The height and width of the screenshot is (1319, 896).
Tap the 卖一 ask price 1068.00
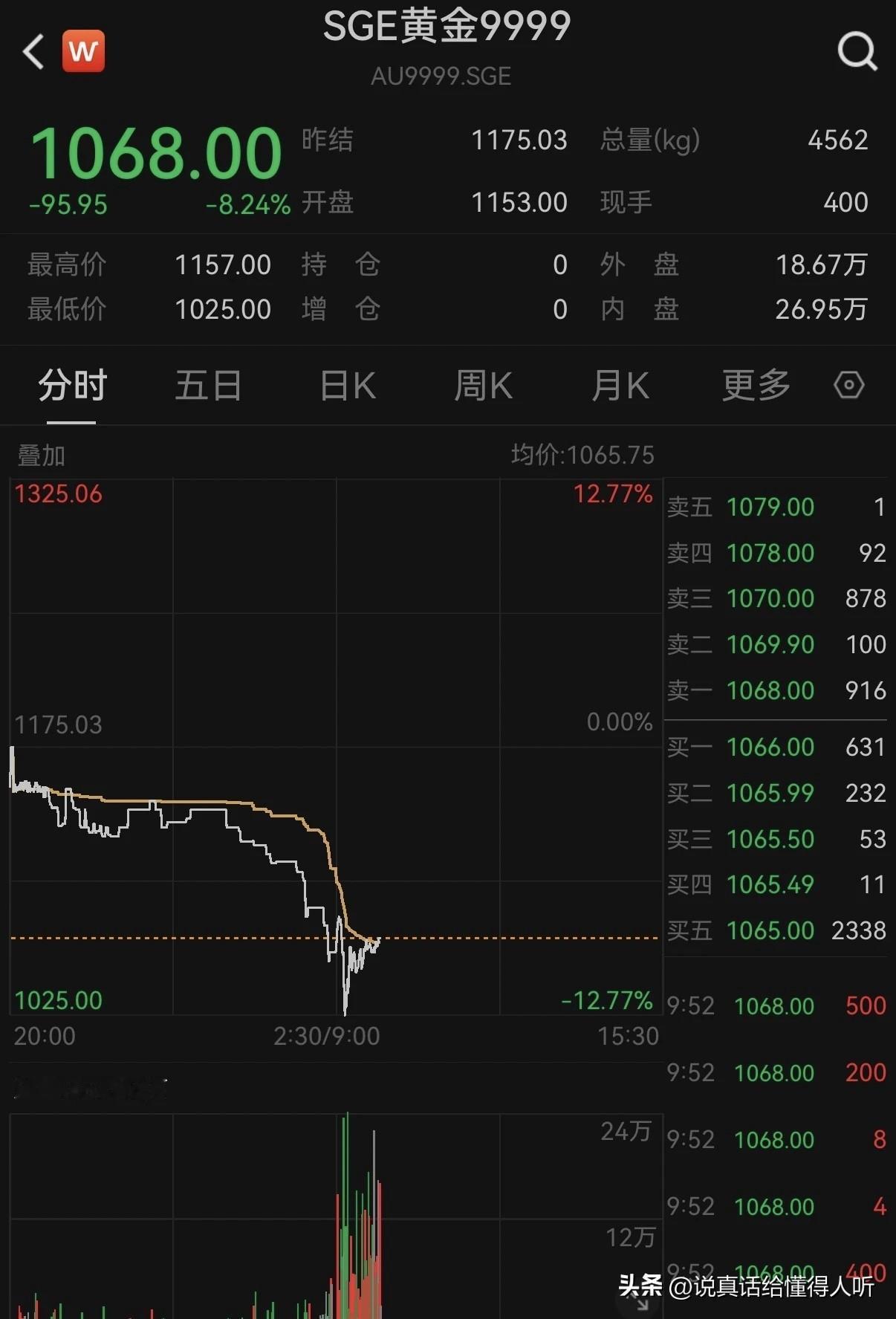pos(770,690)
